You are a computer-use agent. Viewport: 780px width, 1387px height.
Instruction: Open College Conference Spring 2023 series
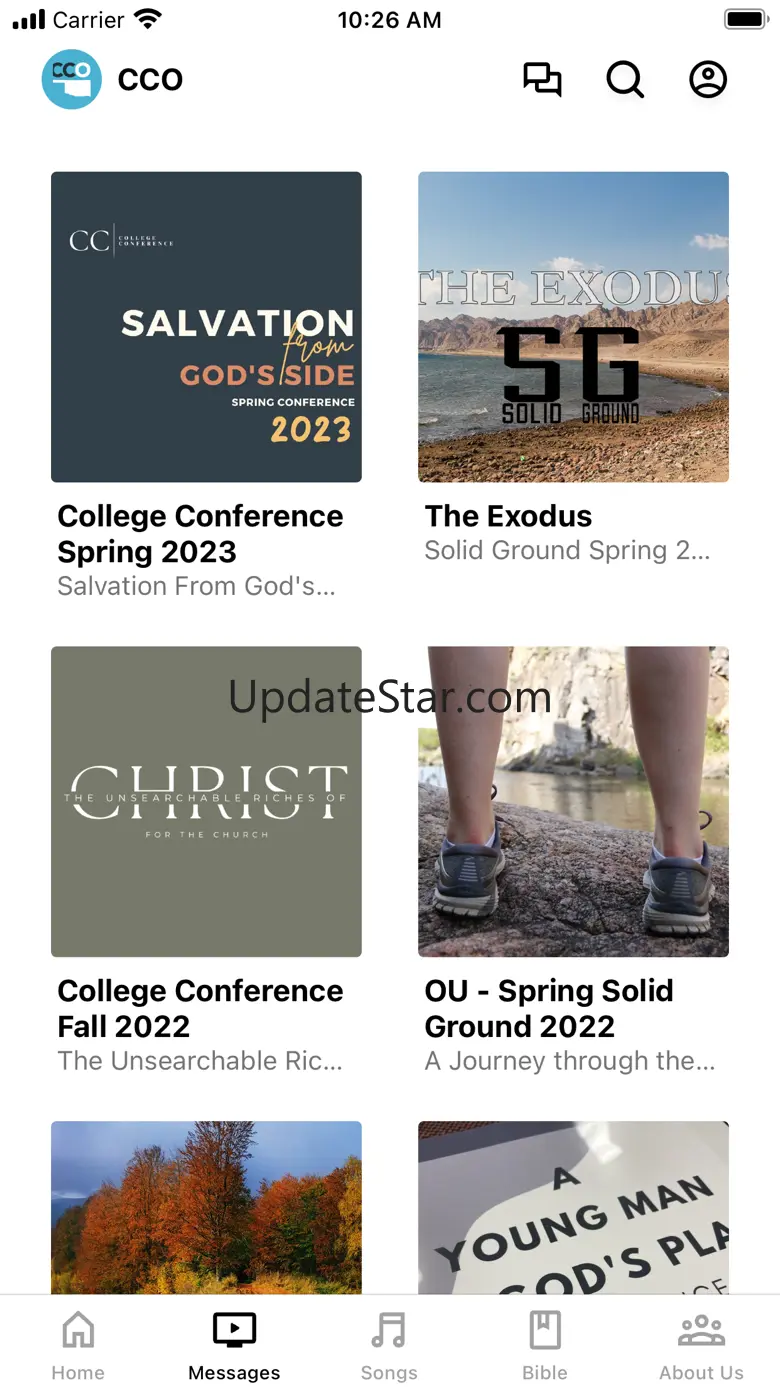(x=206, y=386)
